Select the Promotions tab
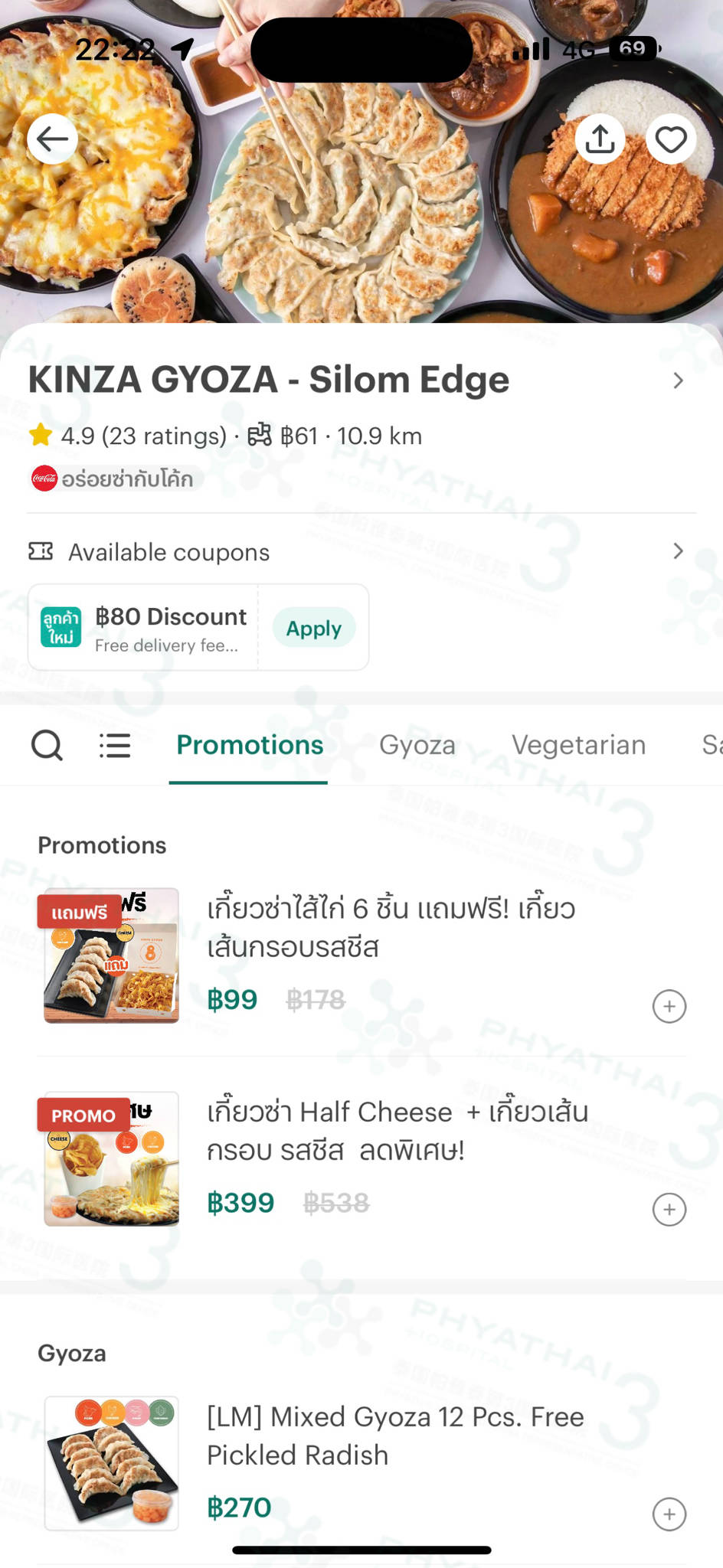 click(x=250, y=745)
